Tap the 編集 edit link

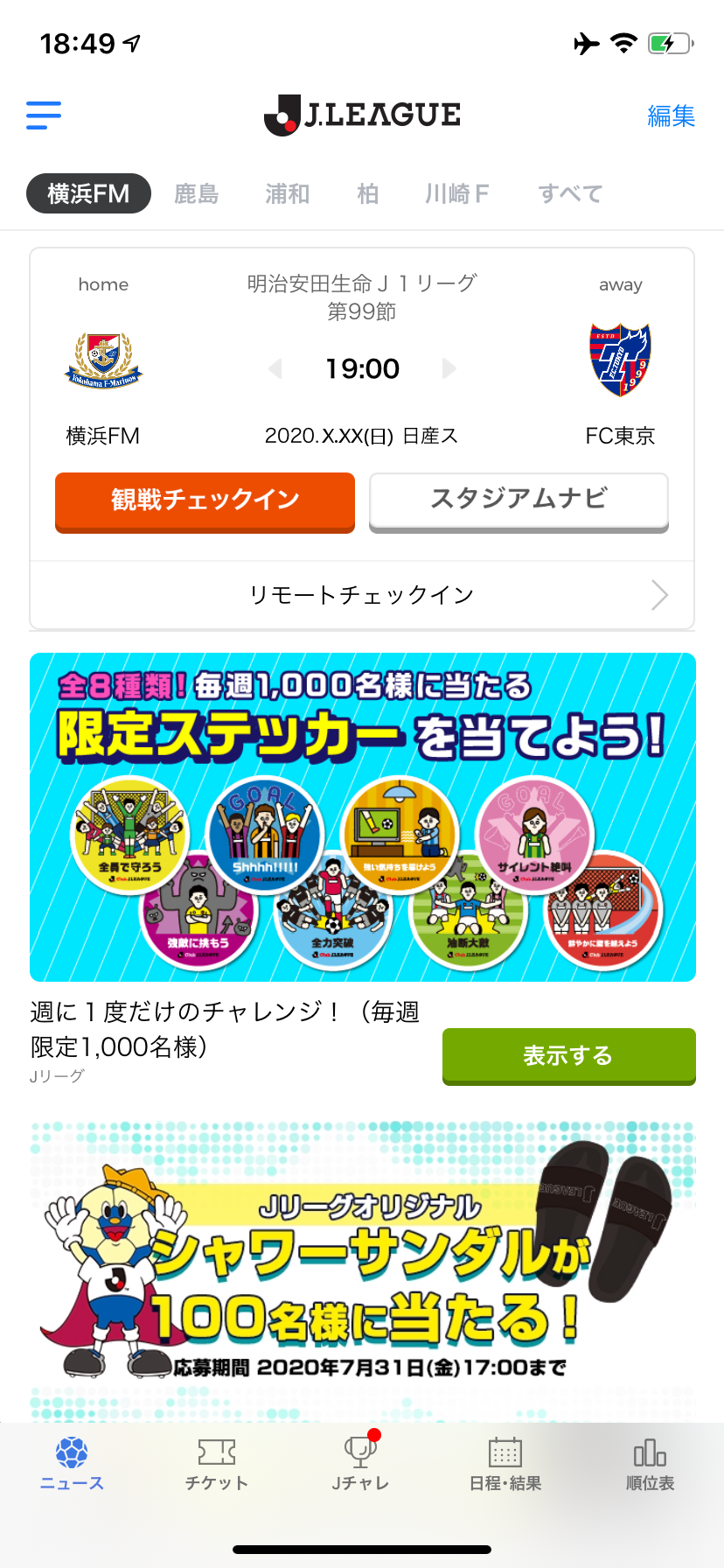click(671, 115)
